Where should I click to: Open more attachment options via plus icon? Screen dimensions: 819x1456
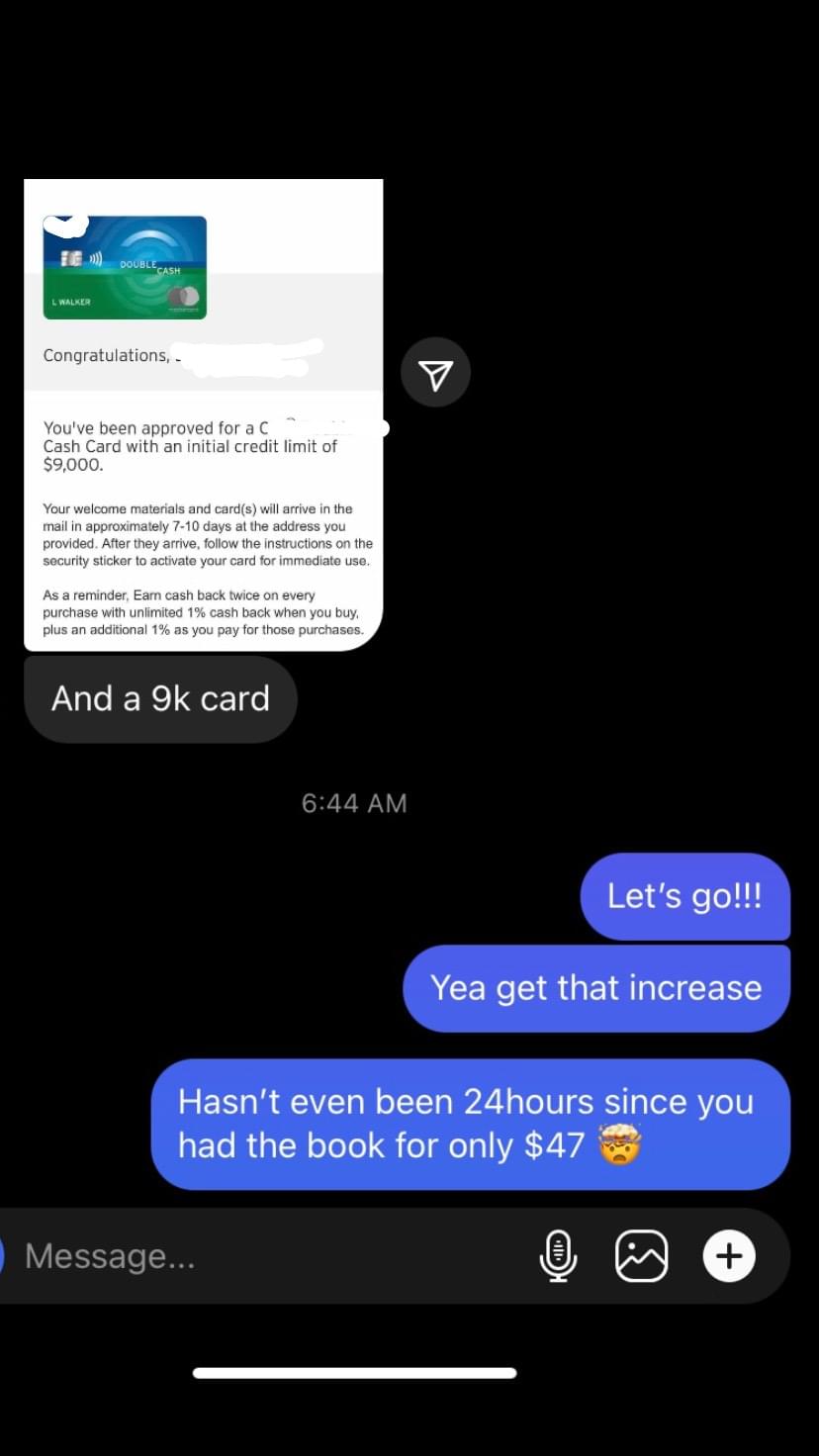729,1255
